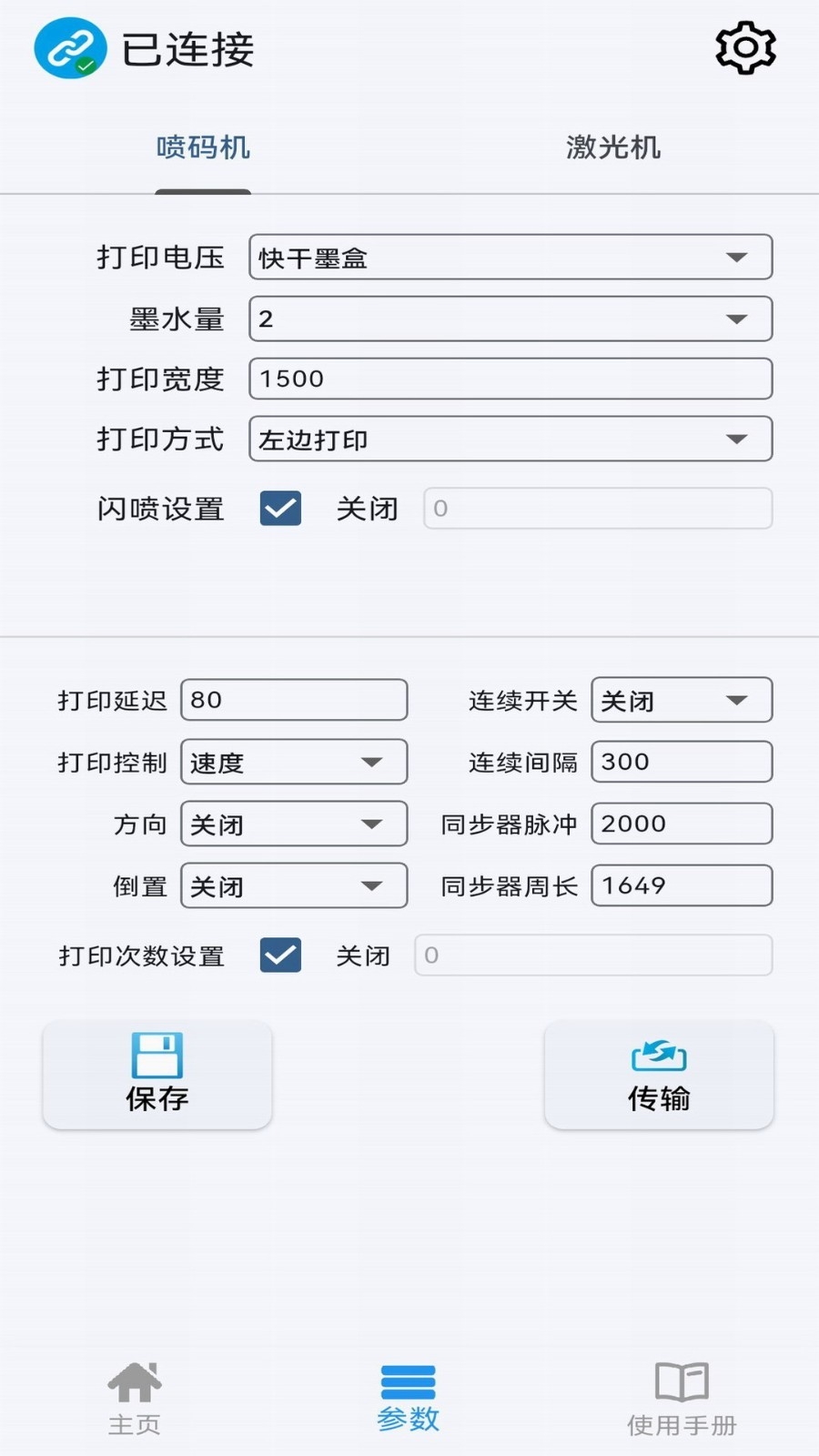
Task: Open the 打印电压 dropdown showing 快干墨盒
Action: pos(510,258)
